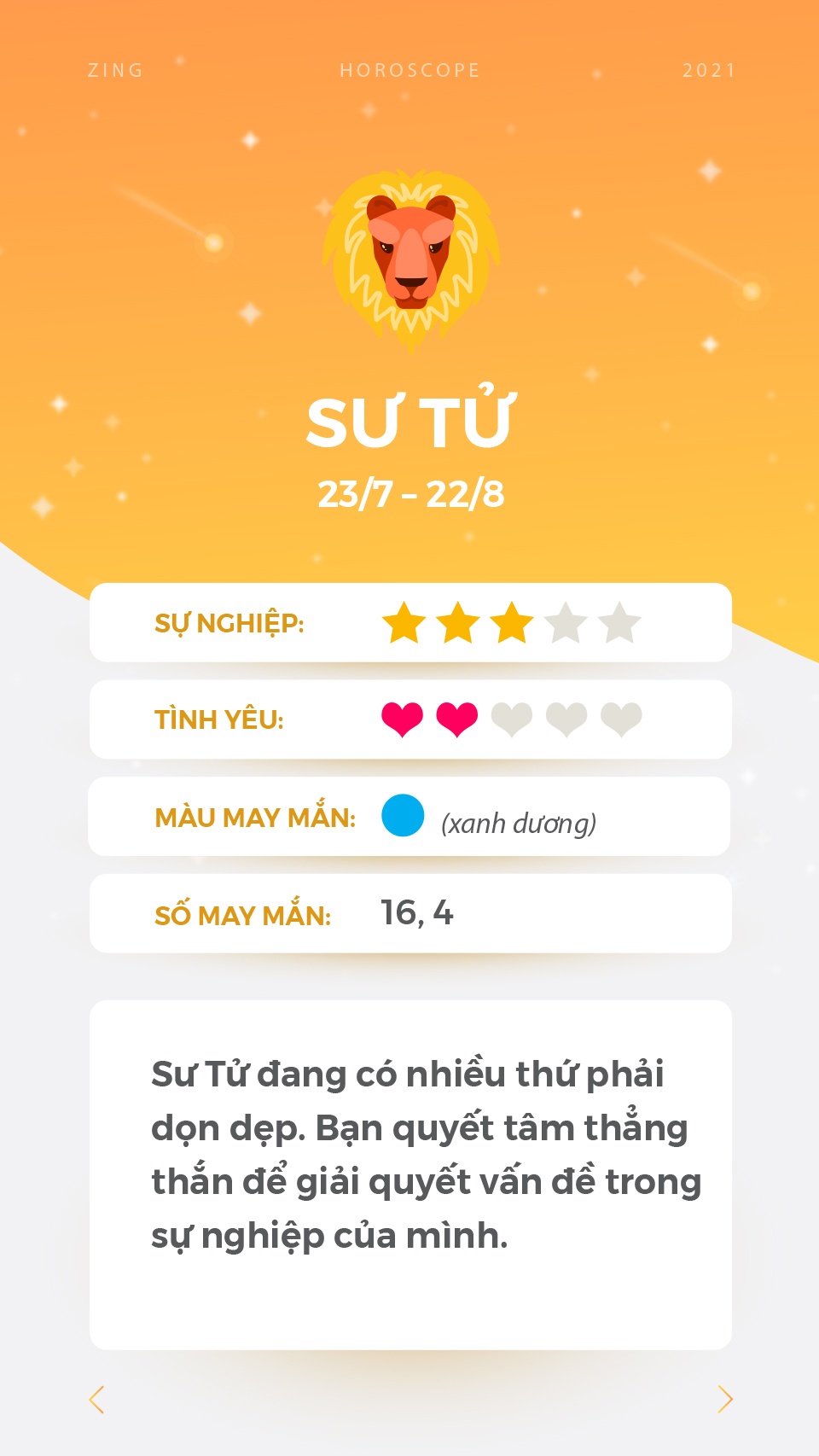Image resolution: width=819 pixels, height=1456 pixels.
Task: Click the 2021 label in the header
Action: click(x=708, y=71)
